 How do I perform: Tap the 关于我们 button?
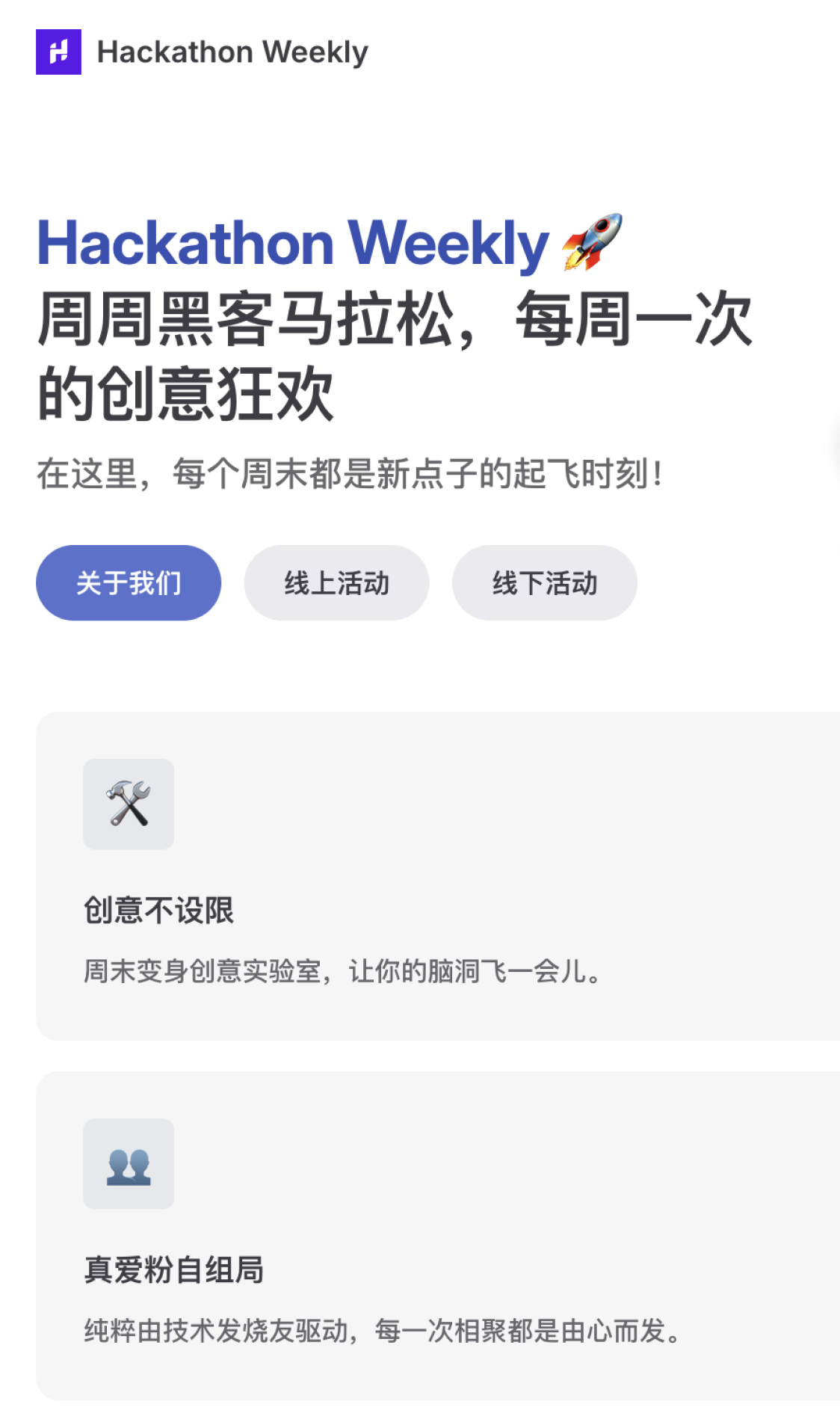pos(129,583)
